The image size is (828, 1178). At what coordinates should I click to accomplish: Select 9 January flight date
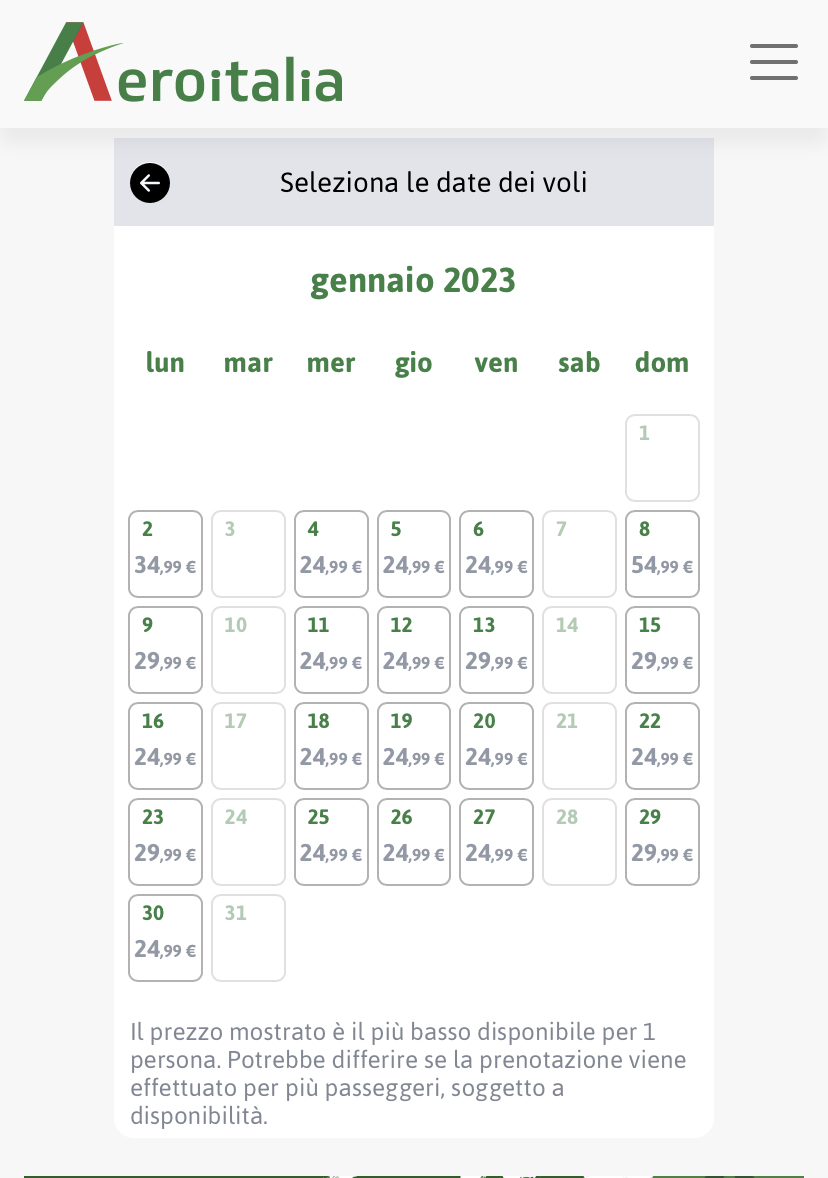pos(165,650)
